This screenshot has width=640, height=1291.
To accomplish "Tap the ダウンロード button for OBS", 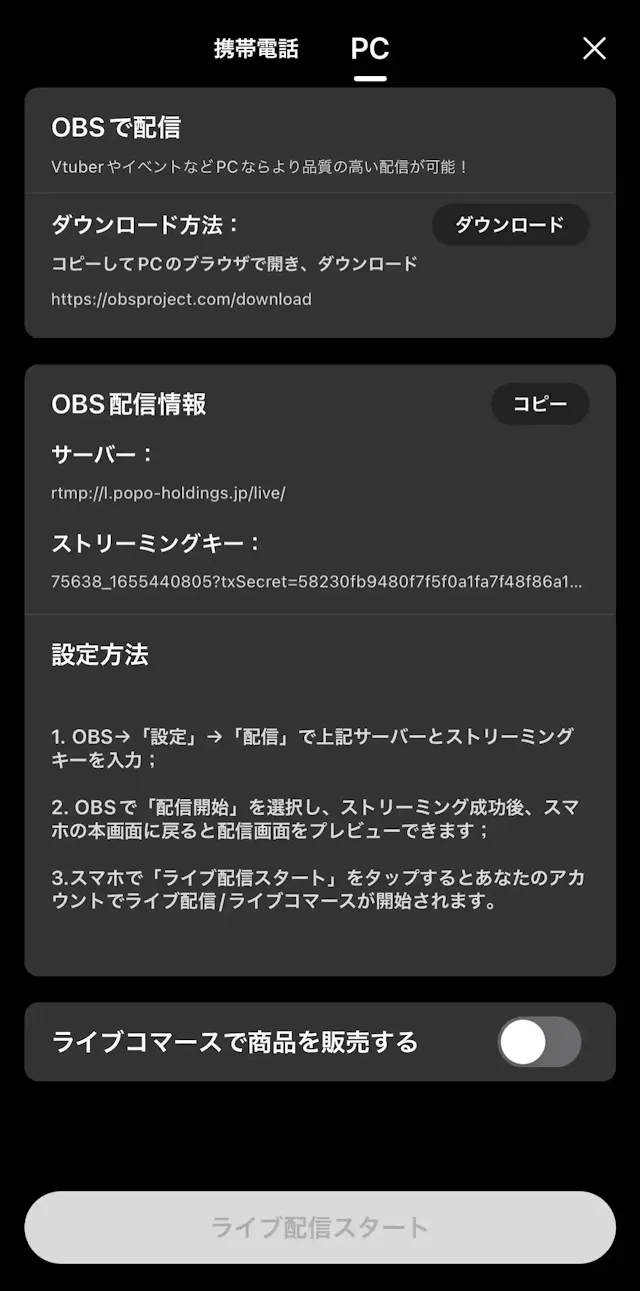I will tap(510, 225).
